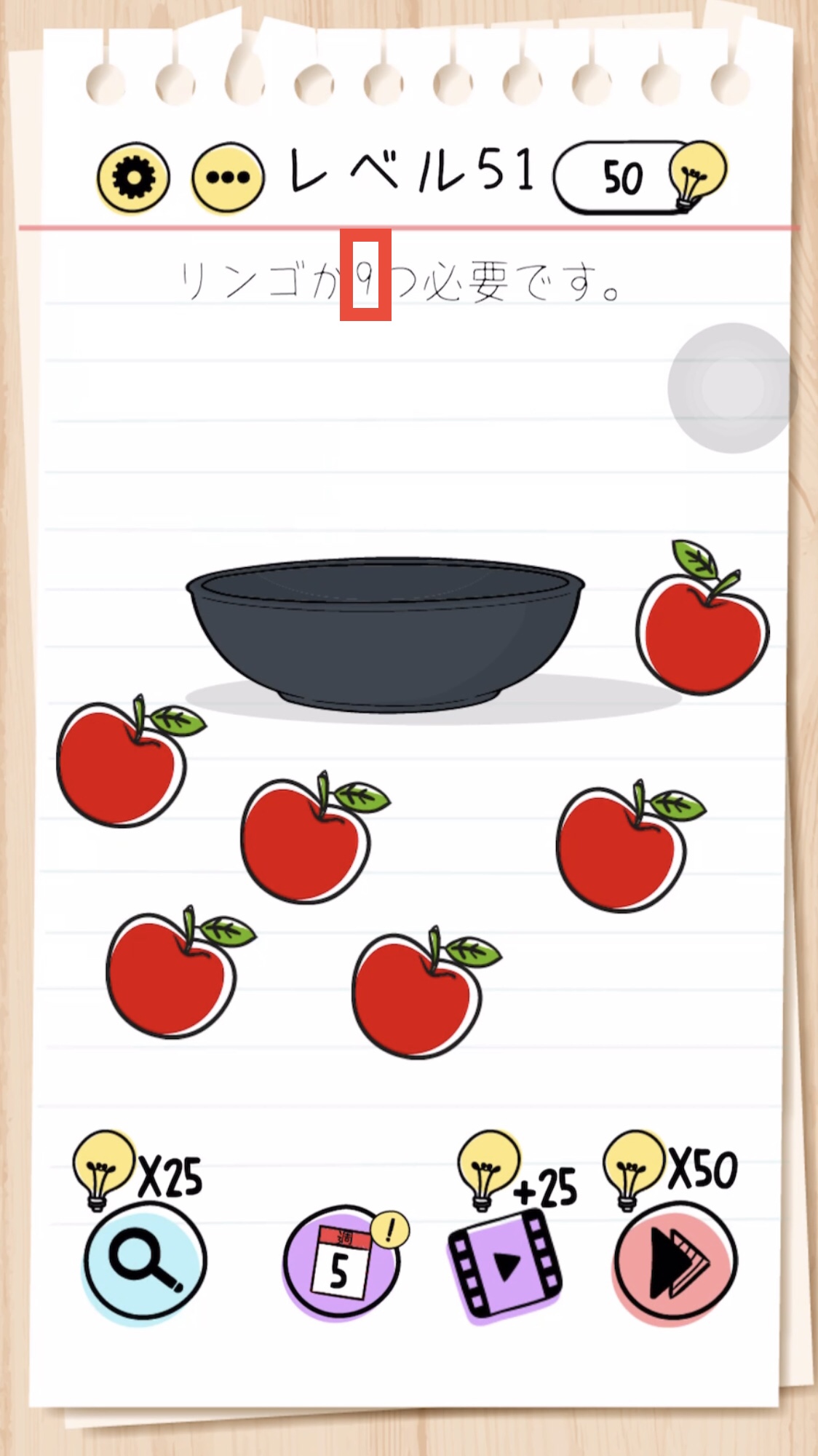Screen dimensions: 818x1456
Task: Tap the gray floating circle button
Action: pyautogui.click(x=730, y=388)
